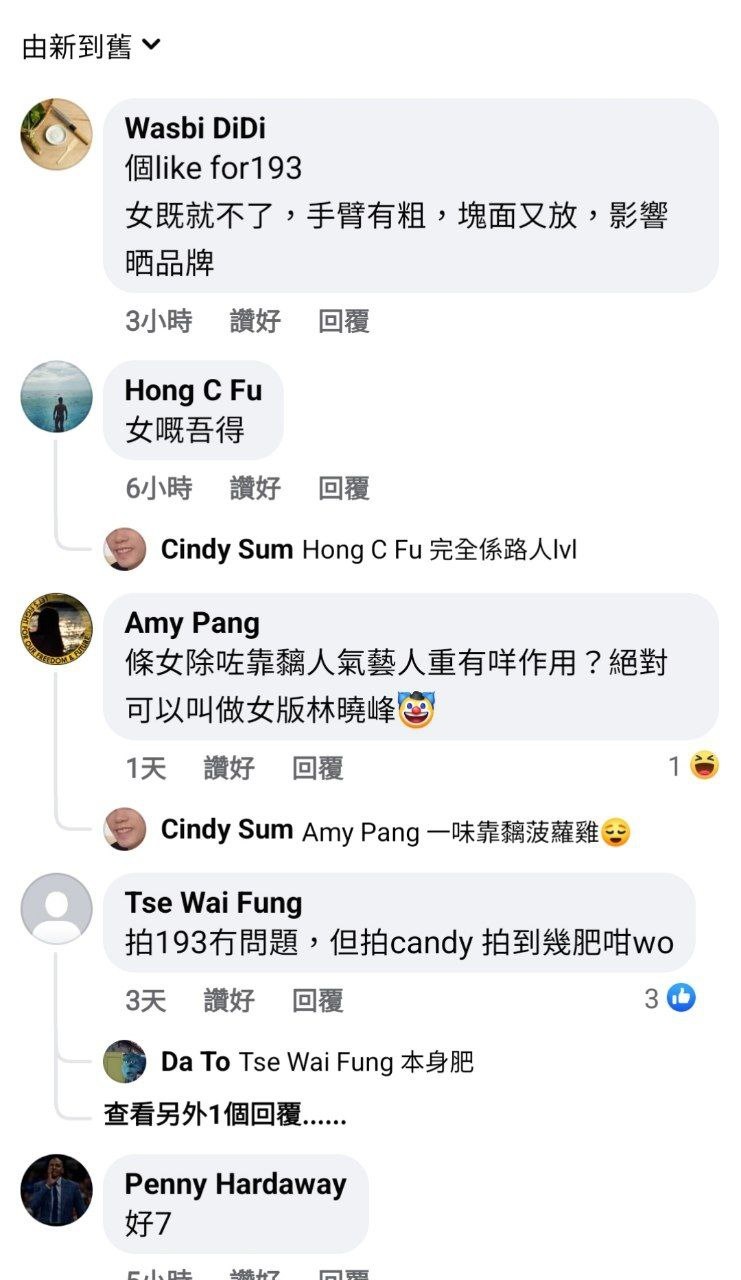741x1280 pixels.
Task: Like Hong C Fu's comment
Action: click(255, 488)
